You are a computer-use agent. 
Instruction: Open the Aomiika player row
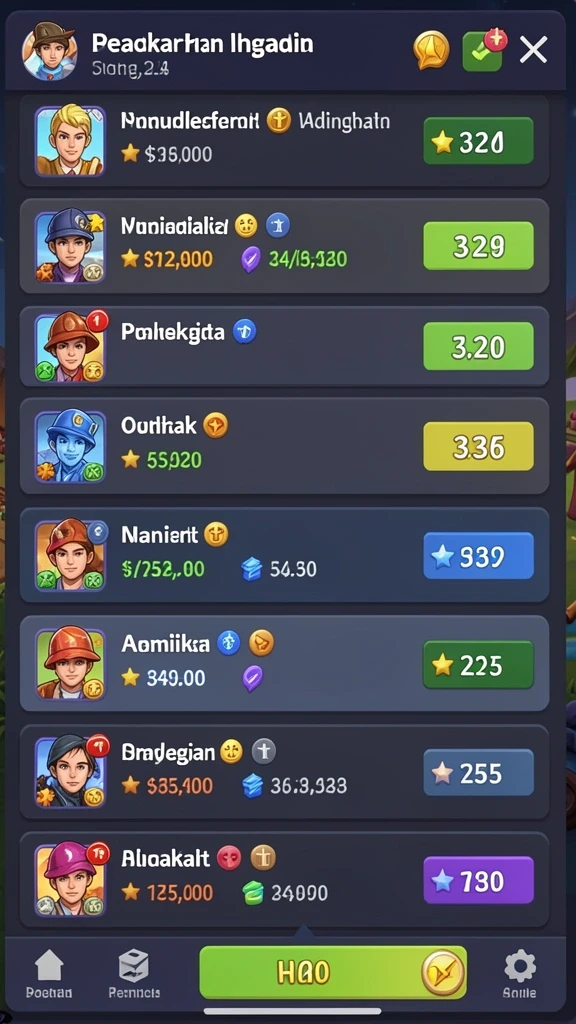tap(284, 664)
